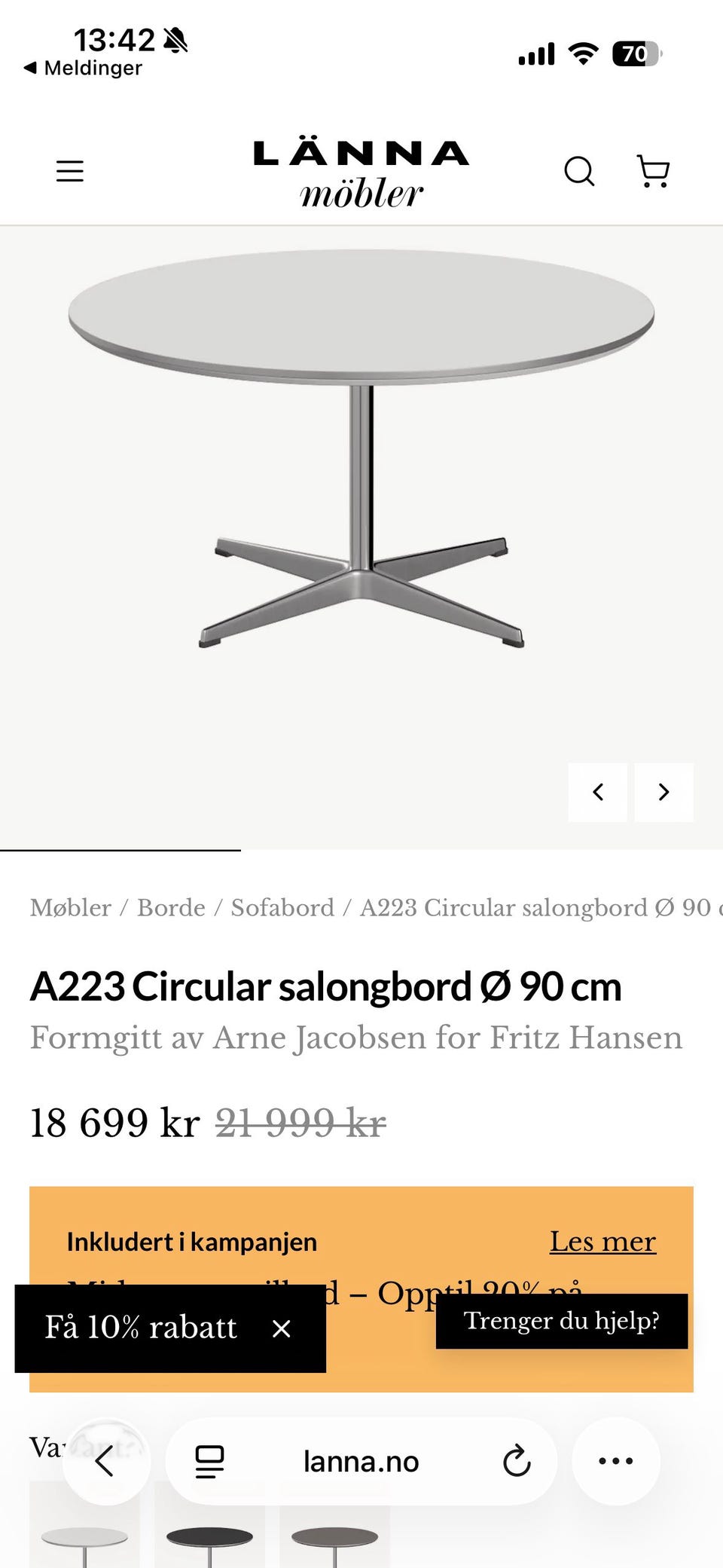The image size is (723, 1568).
Task: Go to the Sofabord breadcrumb
Action: 282,907
